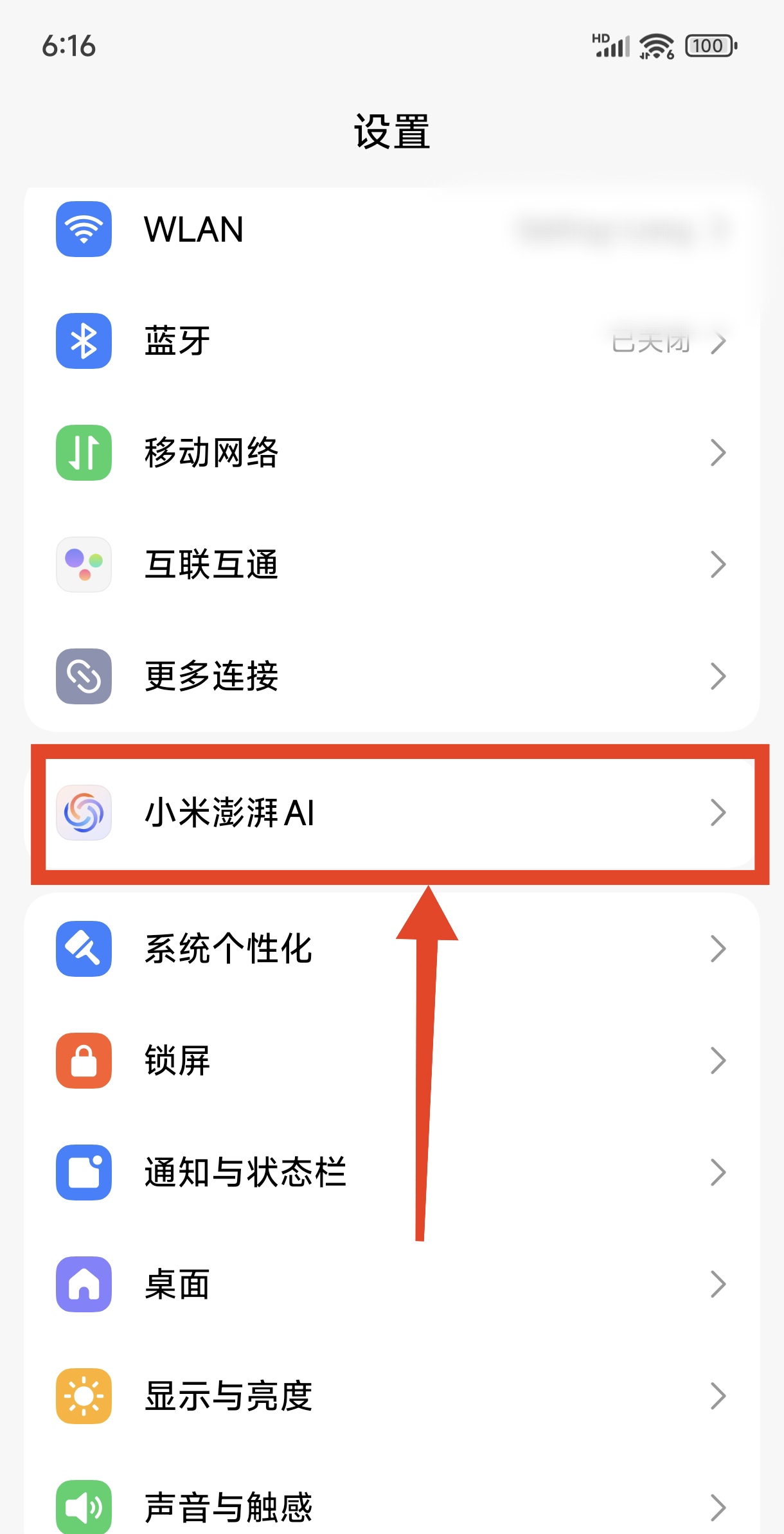
Task: Open 系统个性化 settings
Action: (x=391, y=949)
